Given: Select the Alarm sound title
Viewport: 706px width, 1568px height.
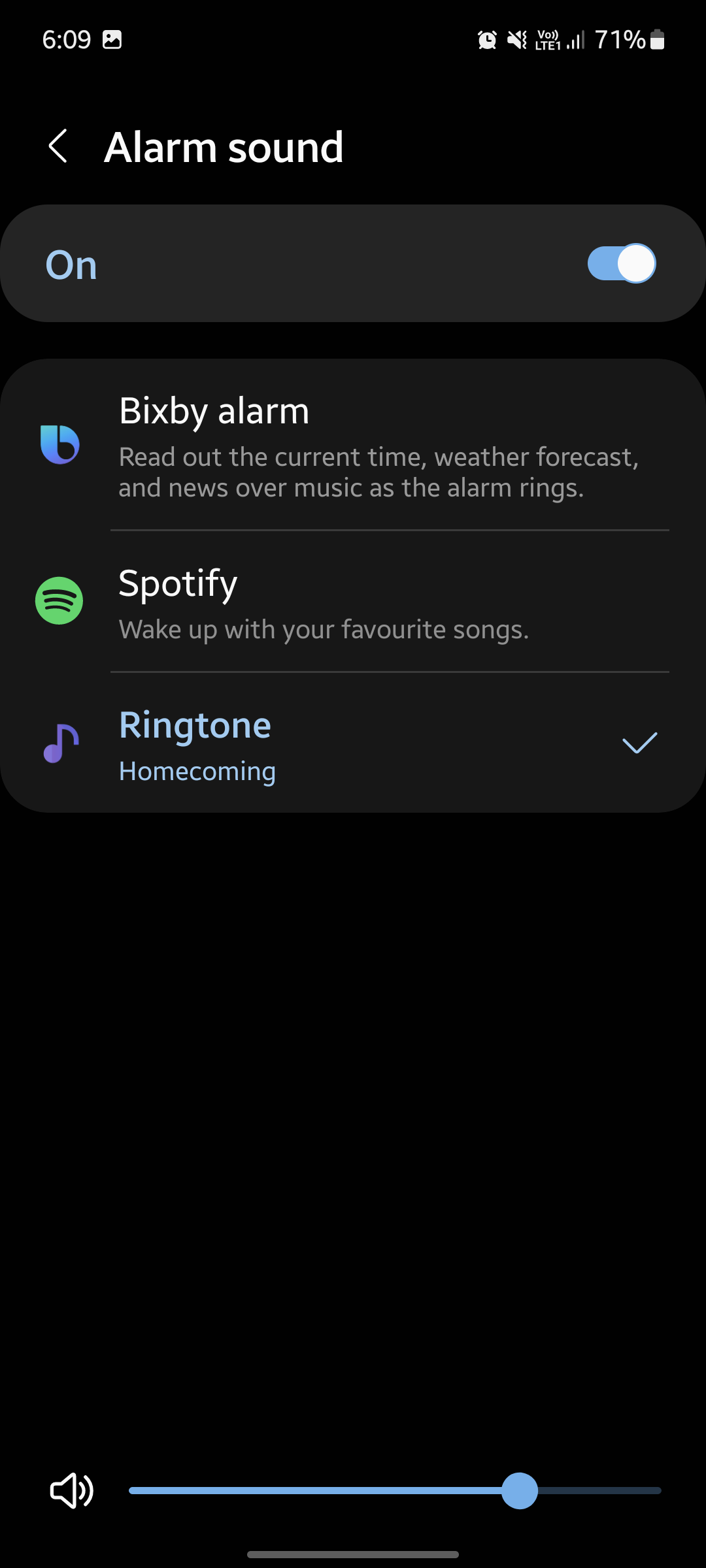Looking at the screenshot, I should tap(224, 145).
